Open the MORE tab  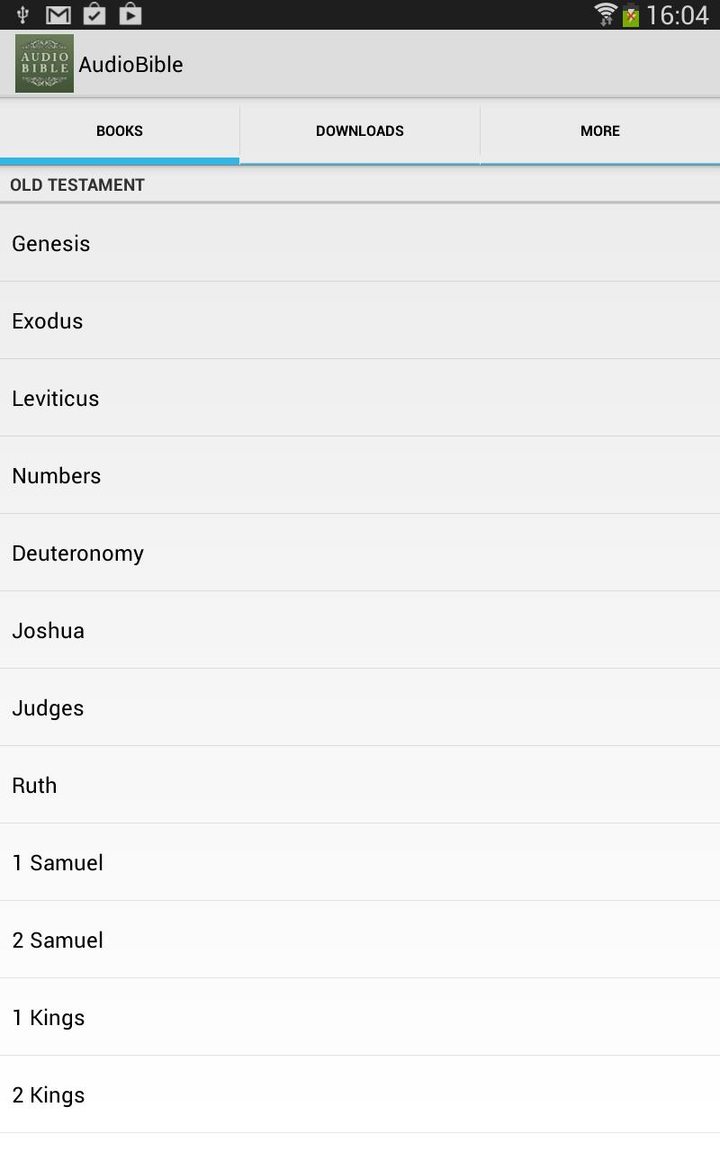(x=600, y=131)
